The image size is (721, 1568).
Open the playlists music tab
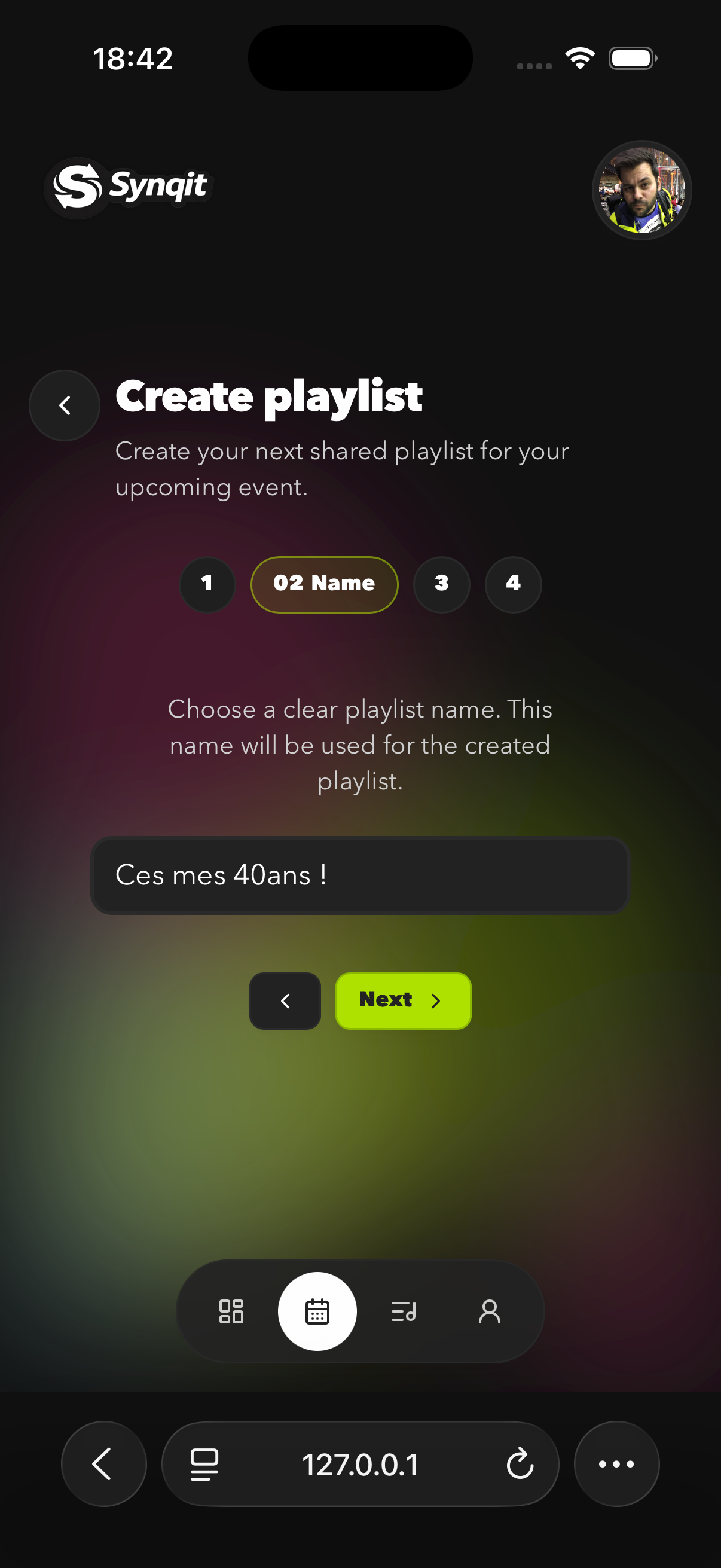tap(404, 1311)
